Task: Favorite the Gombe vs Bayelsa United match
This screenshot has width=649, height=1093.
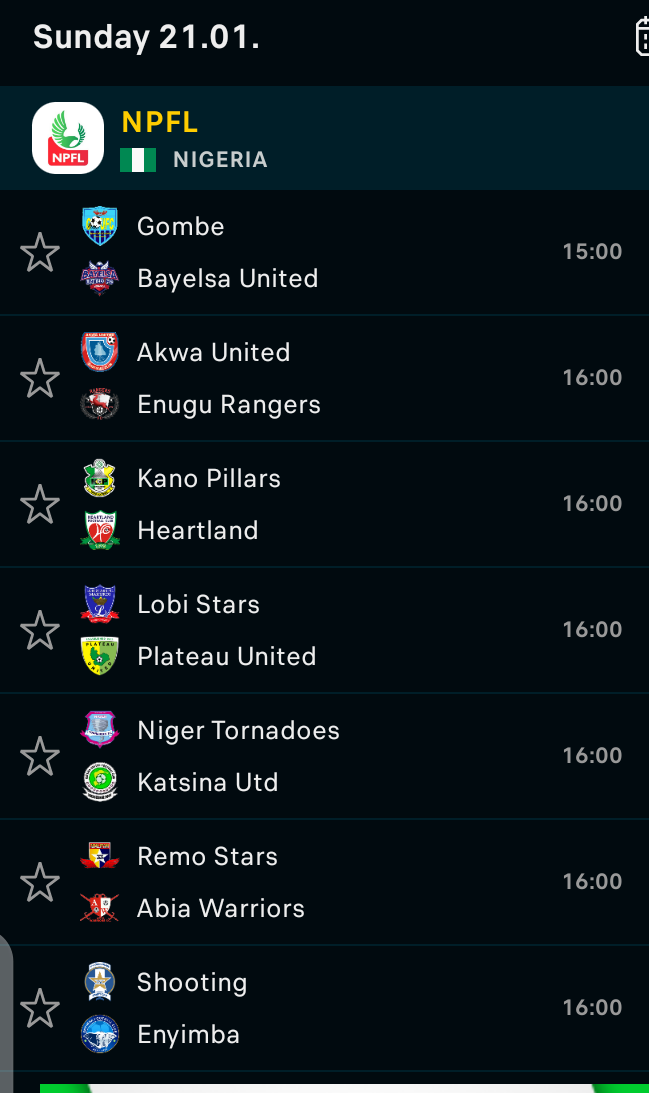Action: click(40, 253)
